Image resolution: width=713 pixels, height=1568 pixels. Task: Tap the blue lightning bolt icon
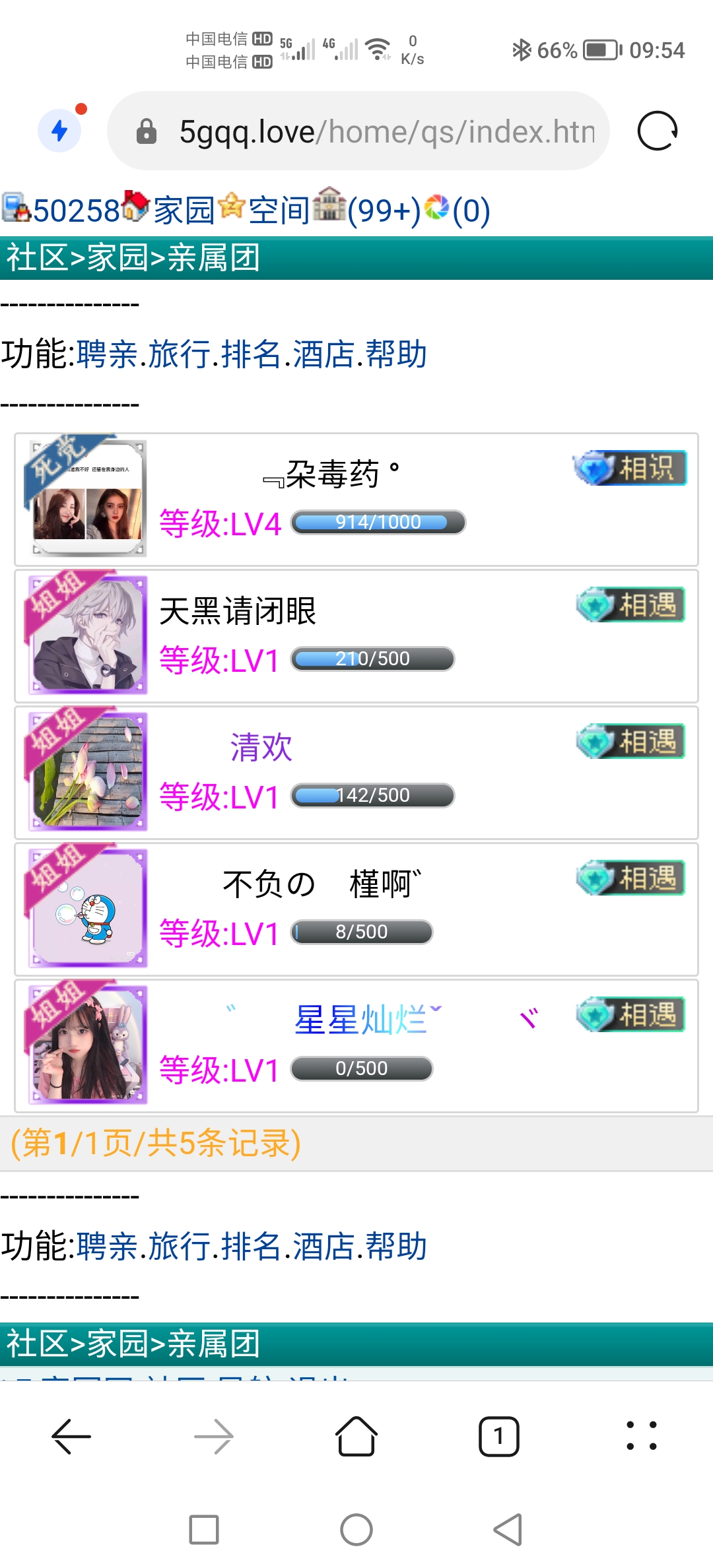(59, 130)
